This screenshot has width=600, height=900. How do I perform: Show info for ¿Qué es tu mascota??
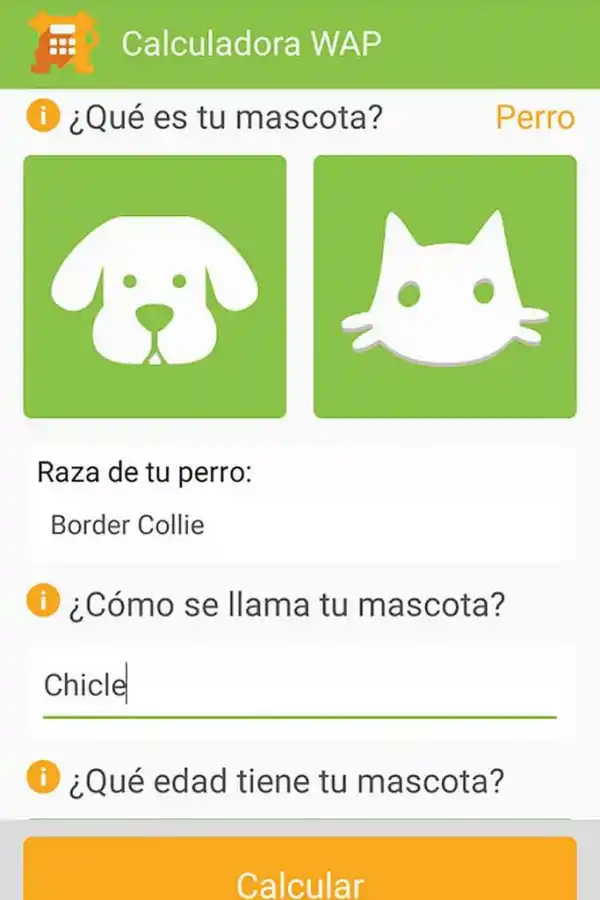click(43, 118)
